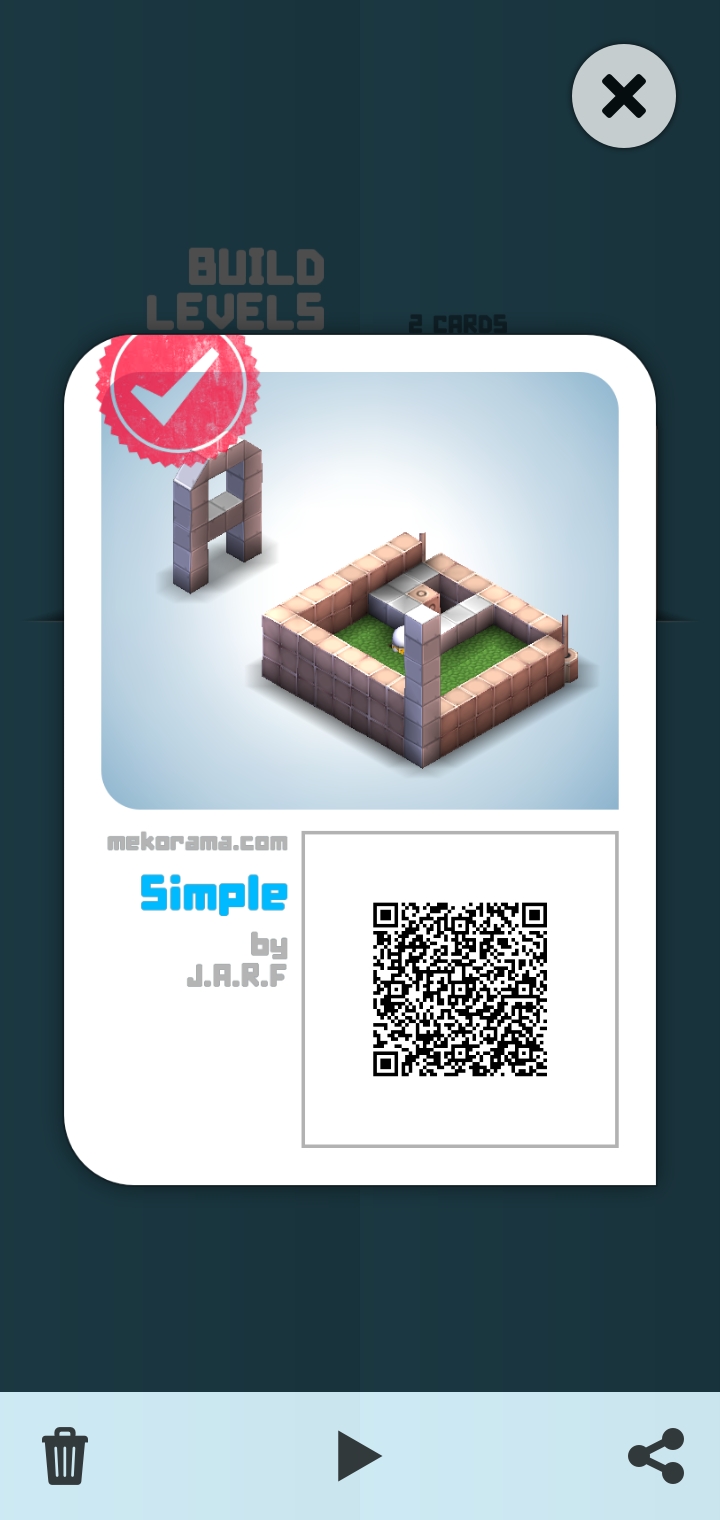Viewport: 720px width, 1520px height.
Task: Close the Simple level card
Action: (624, 97)
